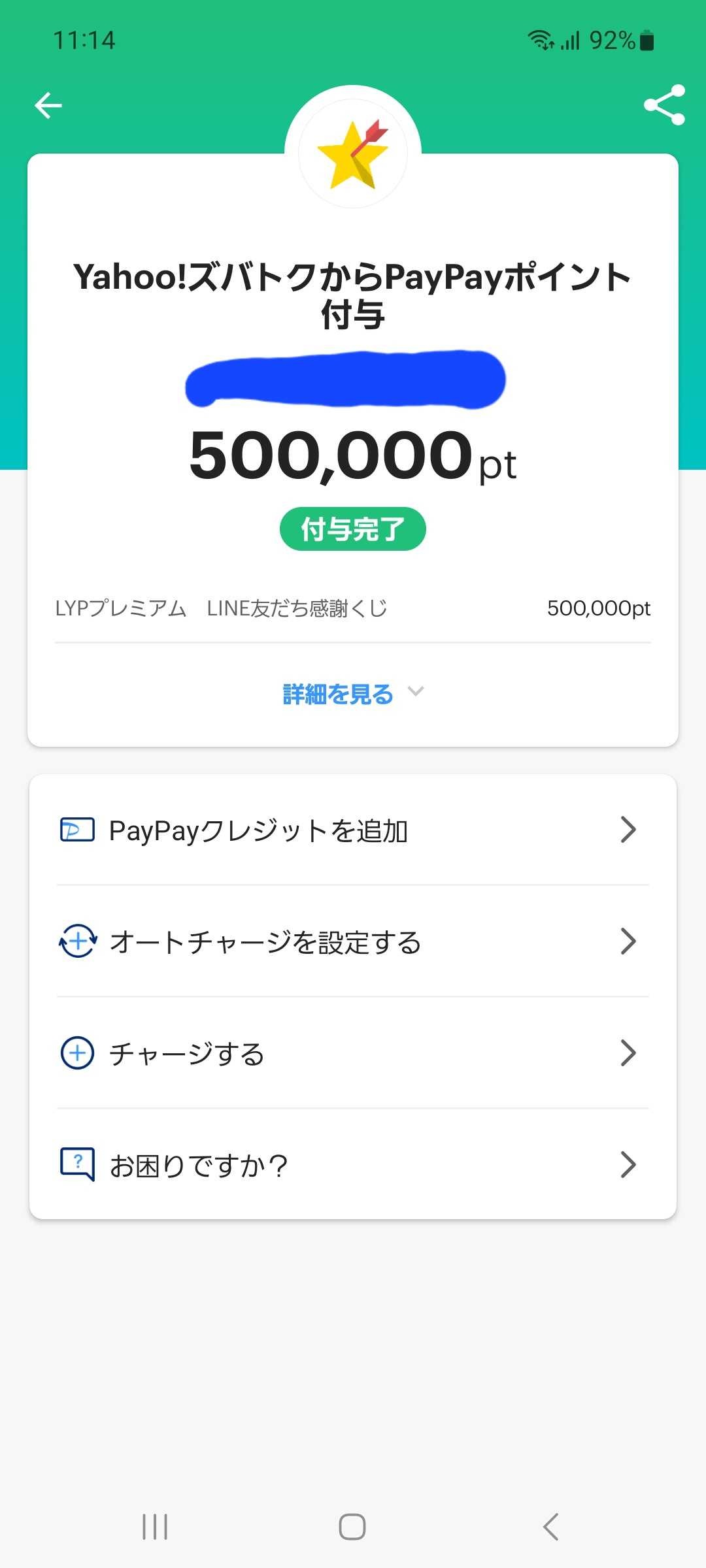Go back using the top-left arrow
The height and width of the screenshot is (1568, 706).
point(48,105)
